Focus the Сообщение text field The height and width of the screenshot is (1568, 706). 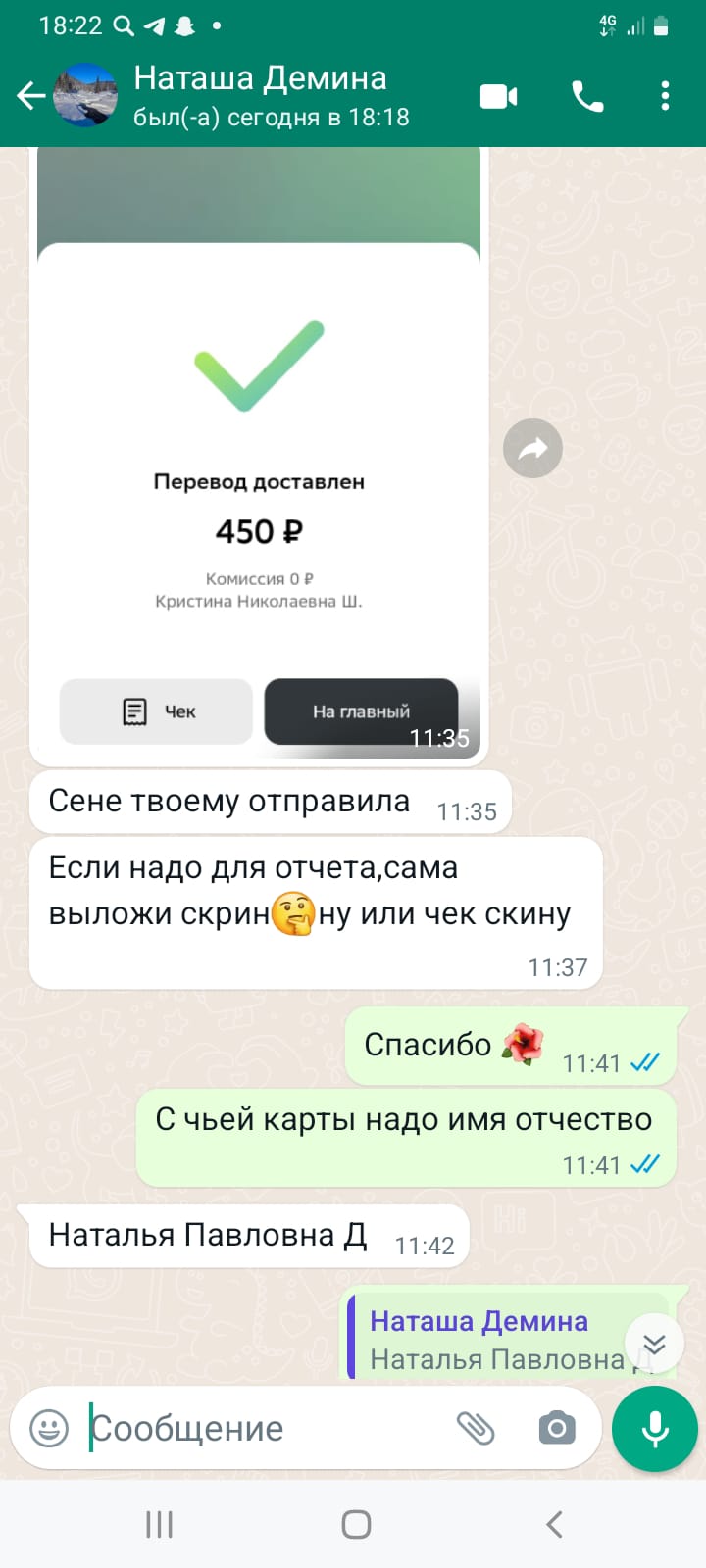[x=265, y=1428]
